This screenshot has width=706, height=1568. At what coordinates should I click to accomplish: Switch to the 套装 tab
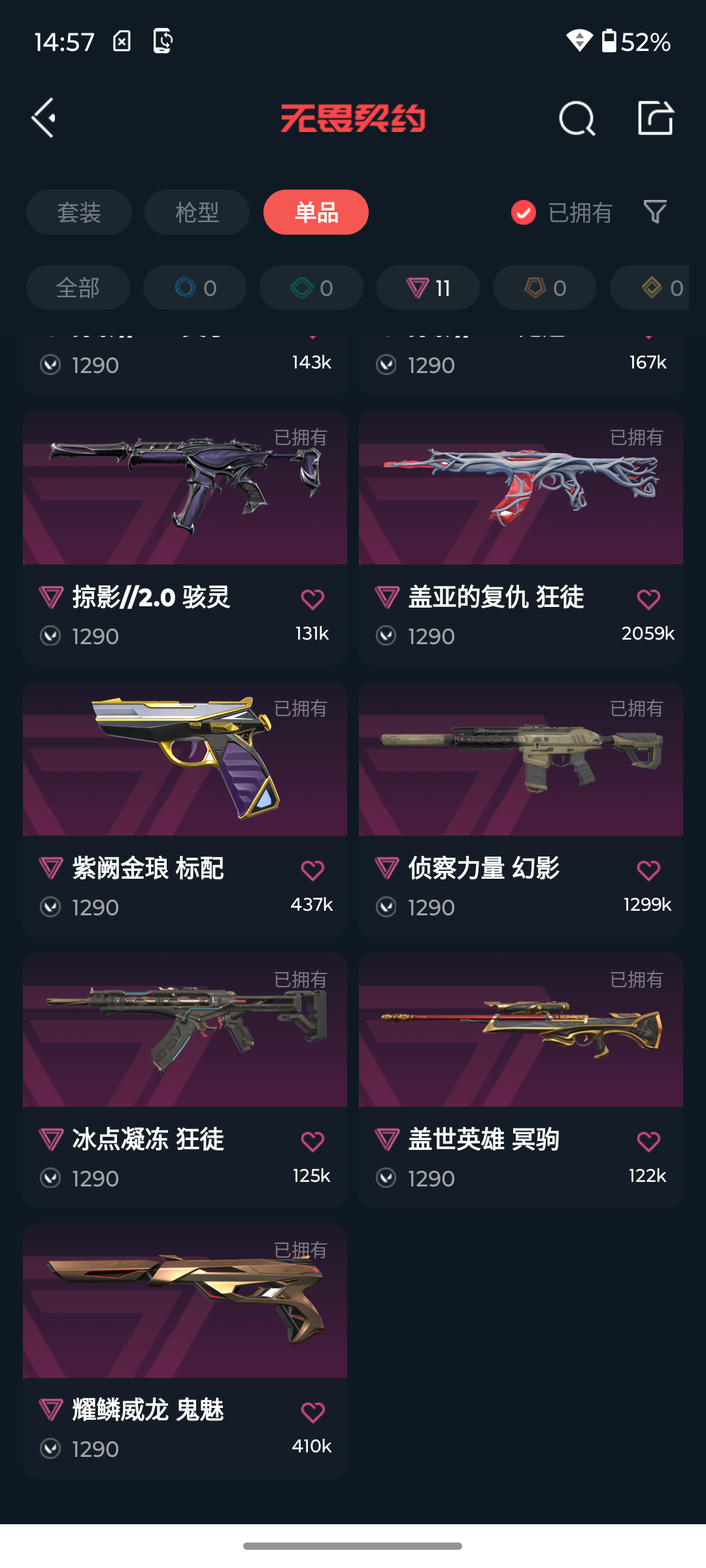79,212
